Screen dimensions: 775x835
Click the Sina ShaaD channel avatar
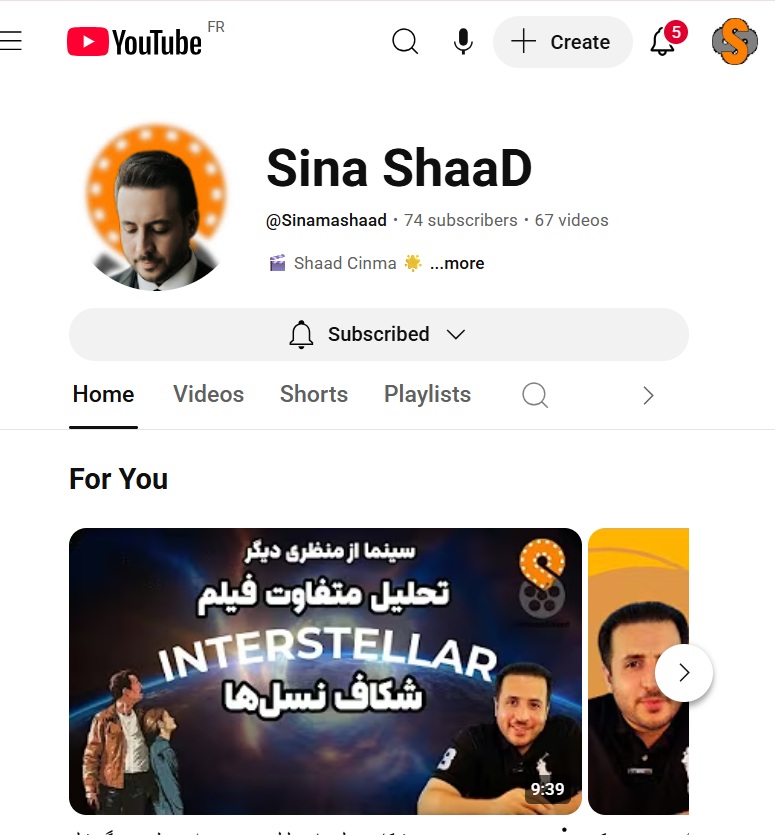pos(155,205)
